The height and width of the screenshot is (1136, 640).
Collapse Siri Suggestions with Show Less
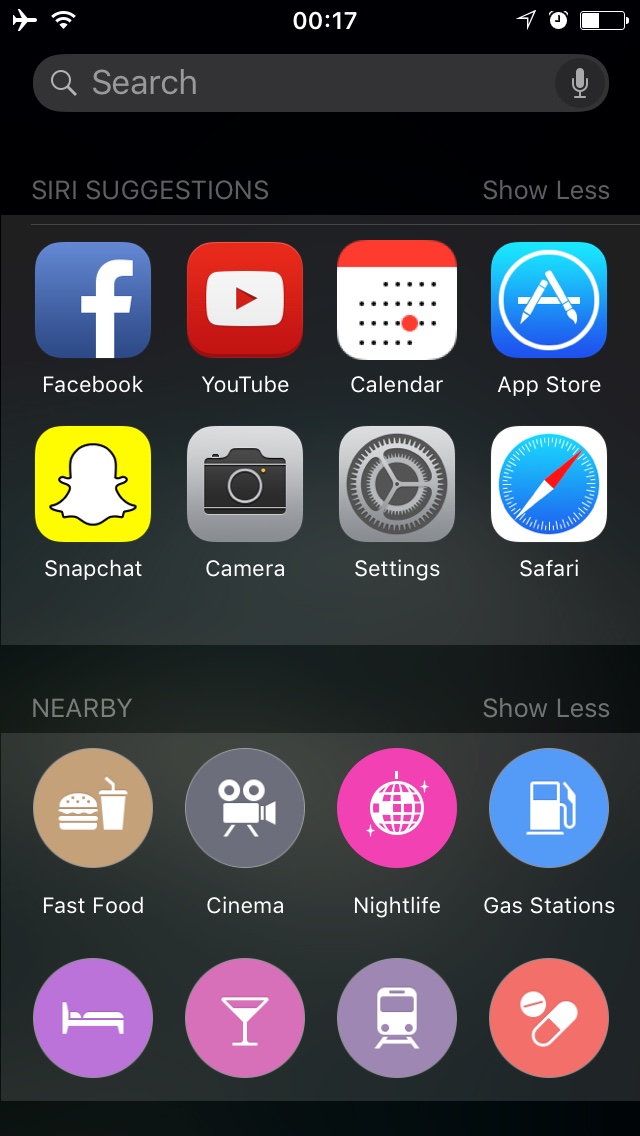(546, 190)
